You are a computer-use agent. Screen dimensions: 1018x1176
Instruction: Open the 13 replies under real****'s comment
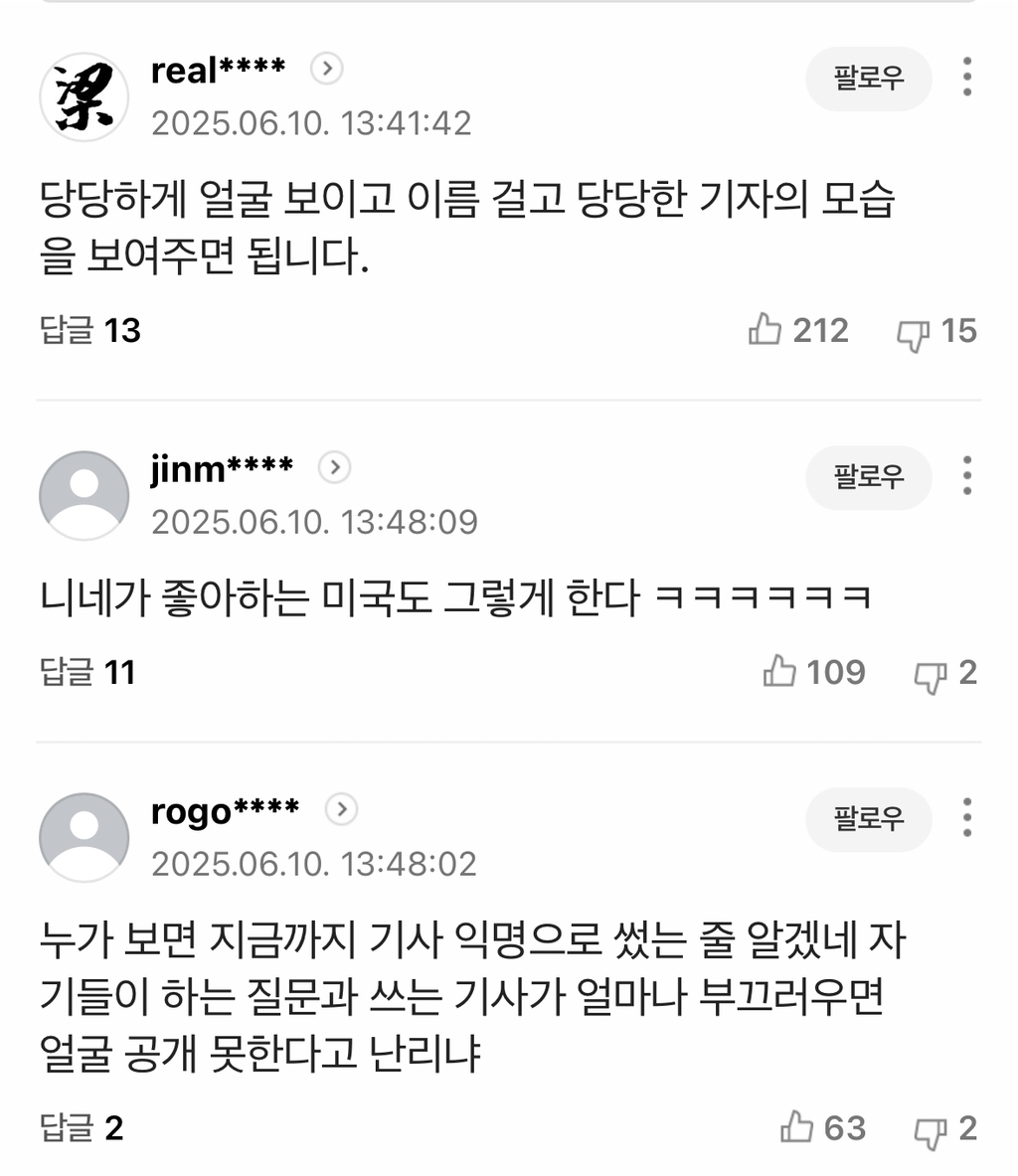point(87,331)
